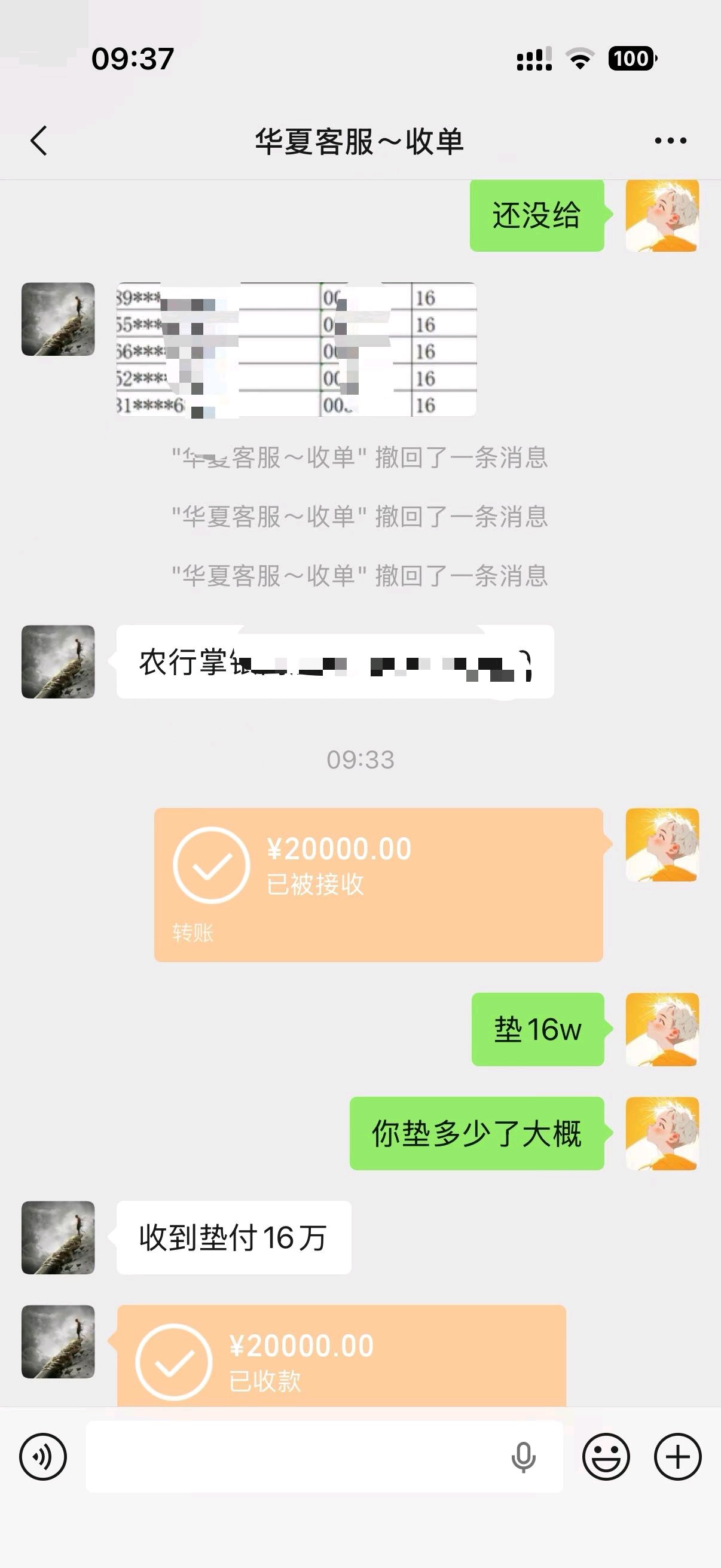Expand the back chevron to leave the chat

[x=38, y=140]
